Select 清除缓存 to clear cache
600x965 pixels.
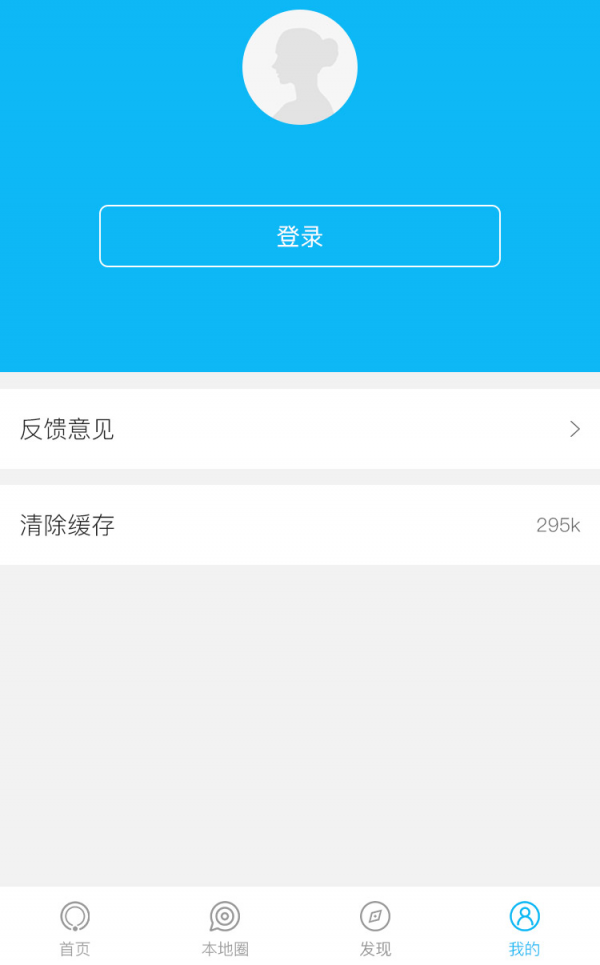[300, 525]
